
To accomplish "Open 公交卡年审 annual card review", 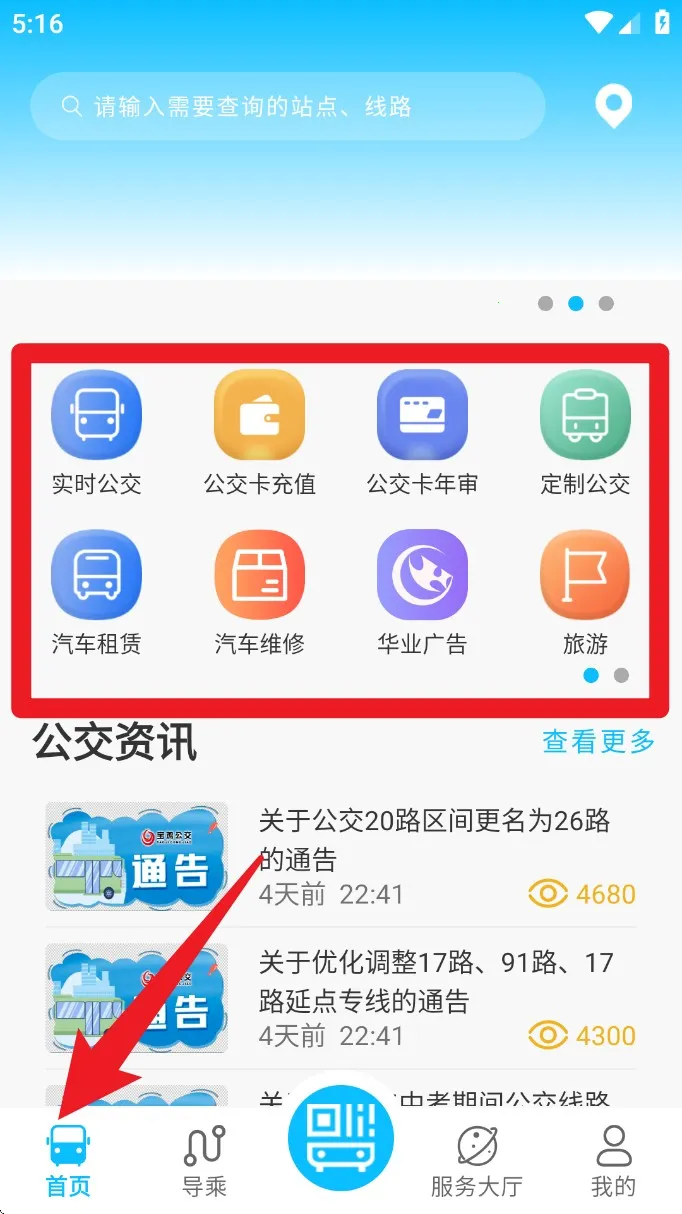I will 422,432.
